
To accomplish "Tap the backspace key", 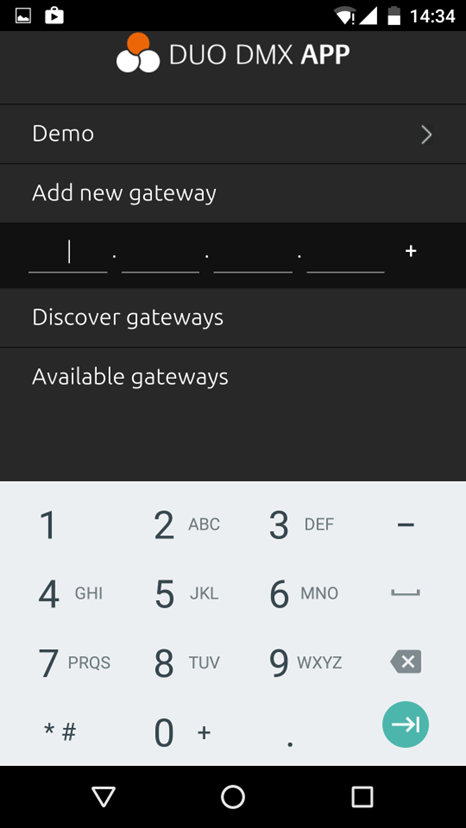I will (406, 662).
